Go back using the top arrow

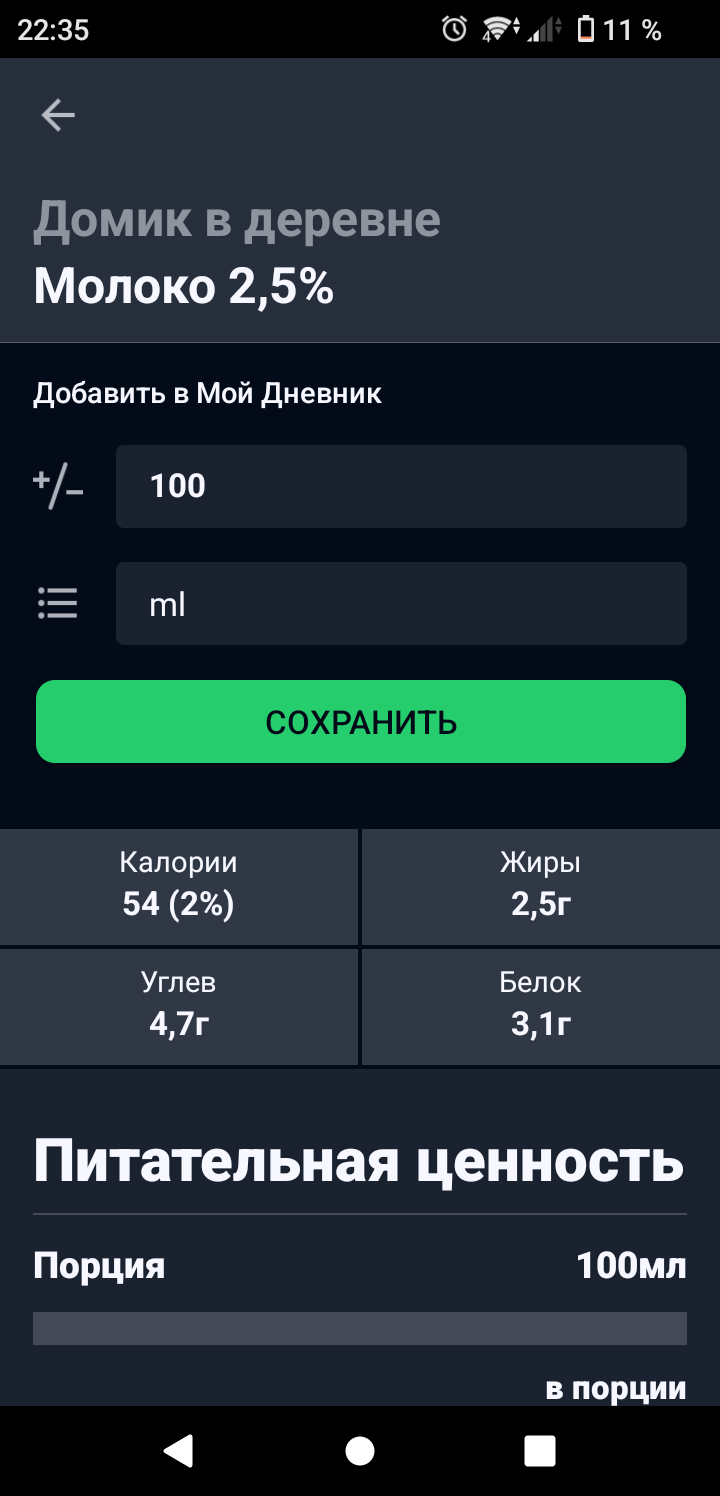(58, 116)
